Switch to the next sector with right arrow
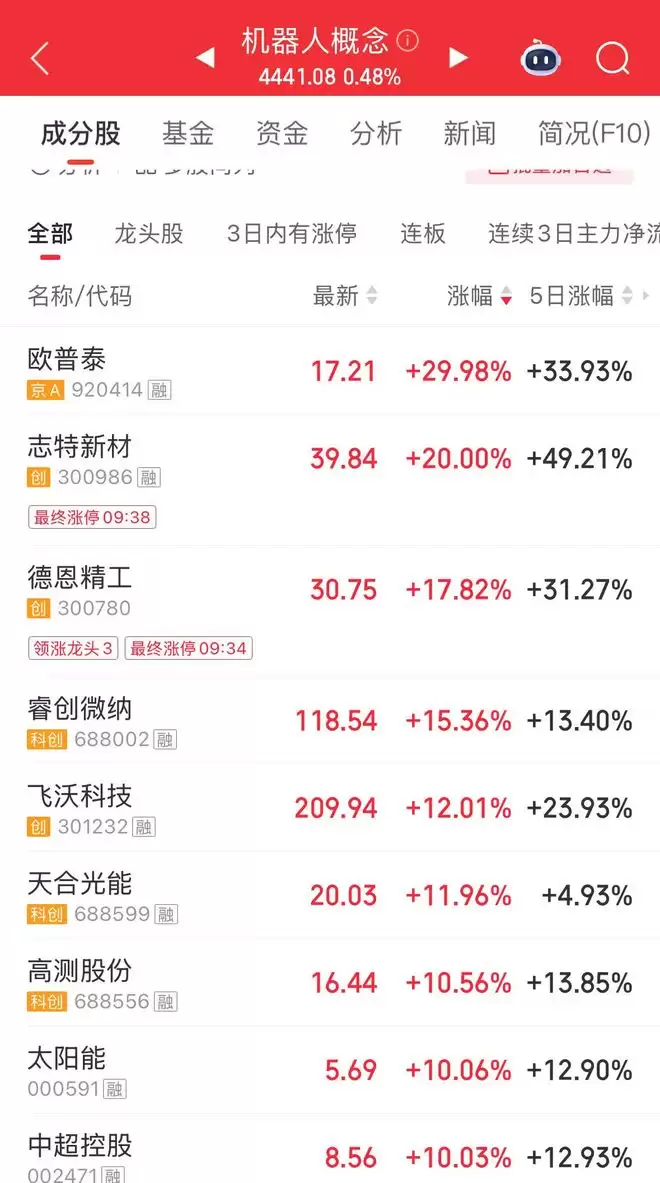 point(458,58)
